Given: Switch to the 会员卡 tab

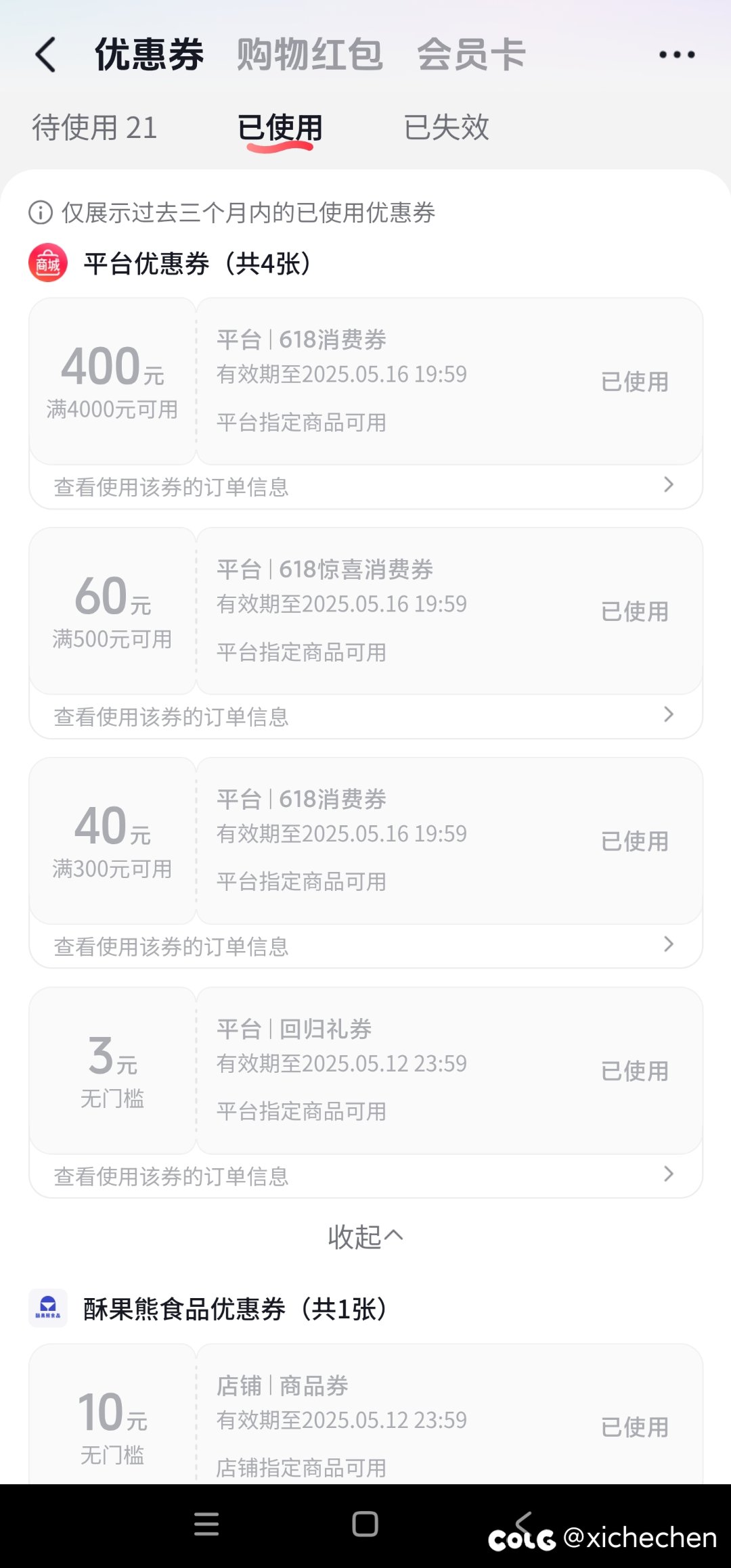Looking at the screenshot, I should point(471,55).
